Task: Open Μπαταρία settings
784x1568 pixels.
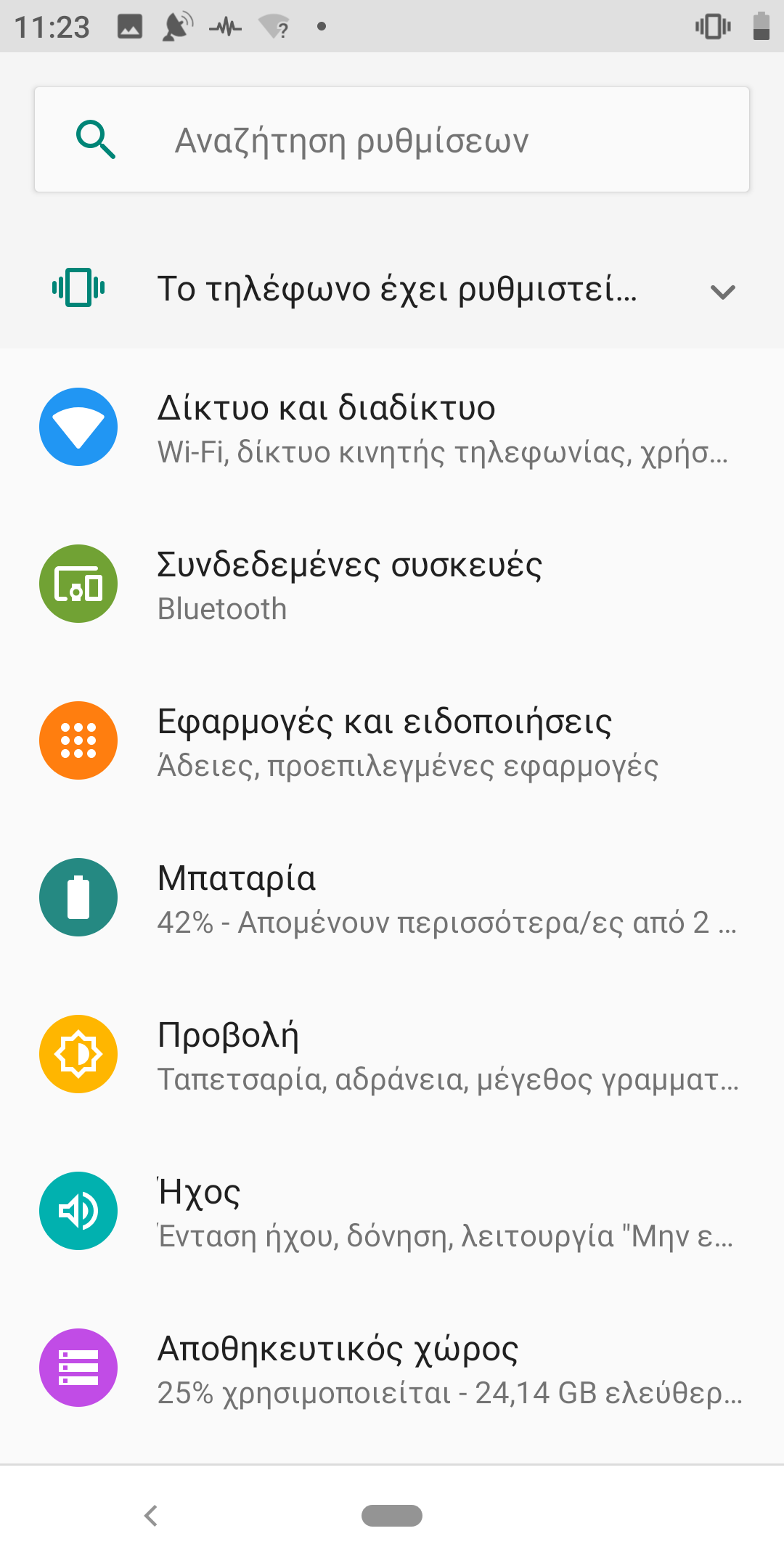Action: 392,897
